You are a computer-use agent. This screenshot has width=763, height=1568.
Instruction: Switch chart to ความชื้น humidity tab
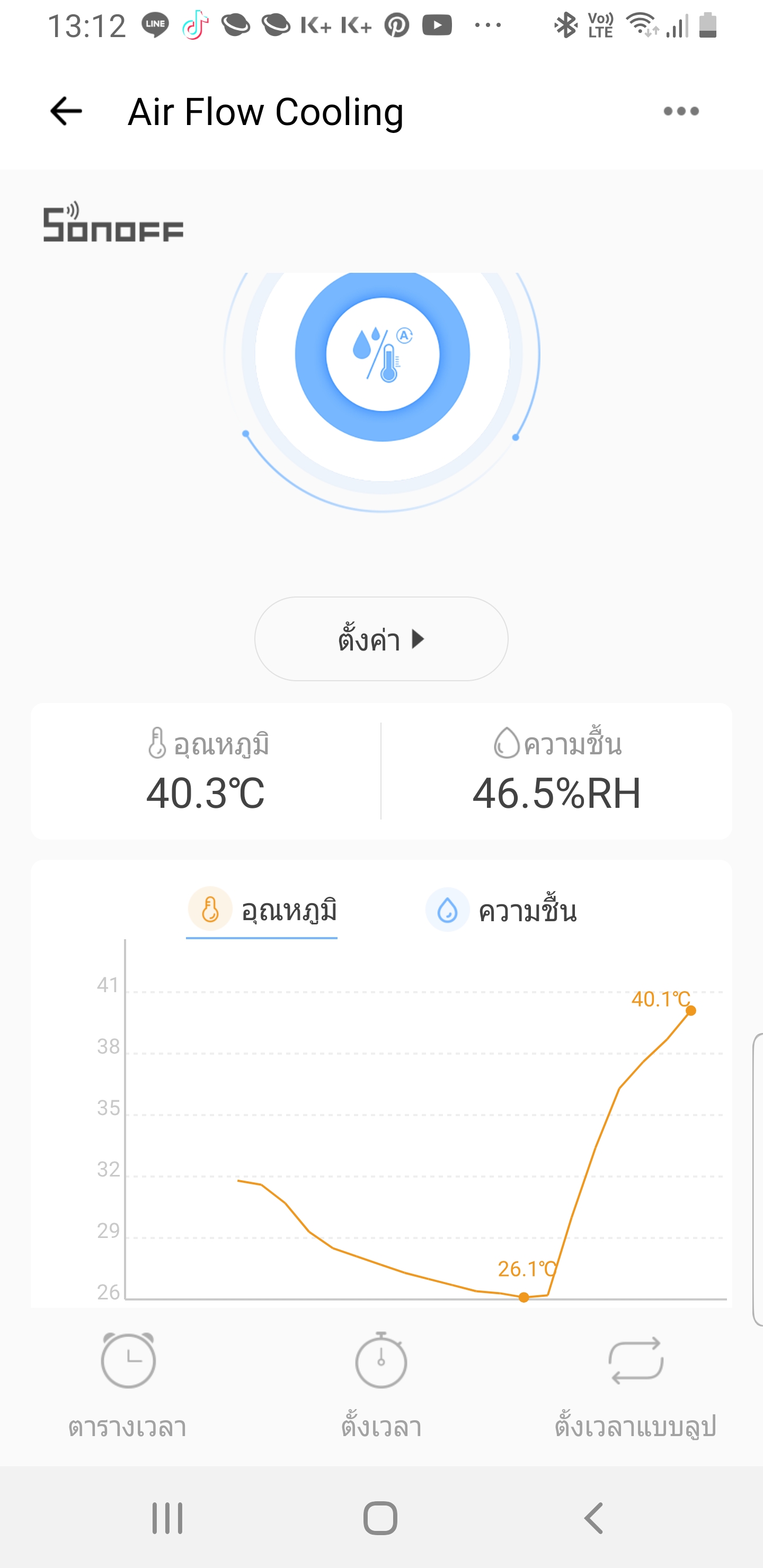point(501,911)
